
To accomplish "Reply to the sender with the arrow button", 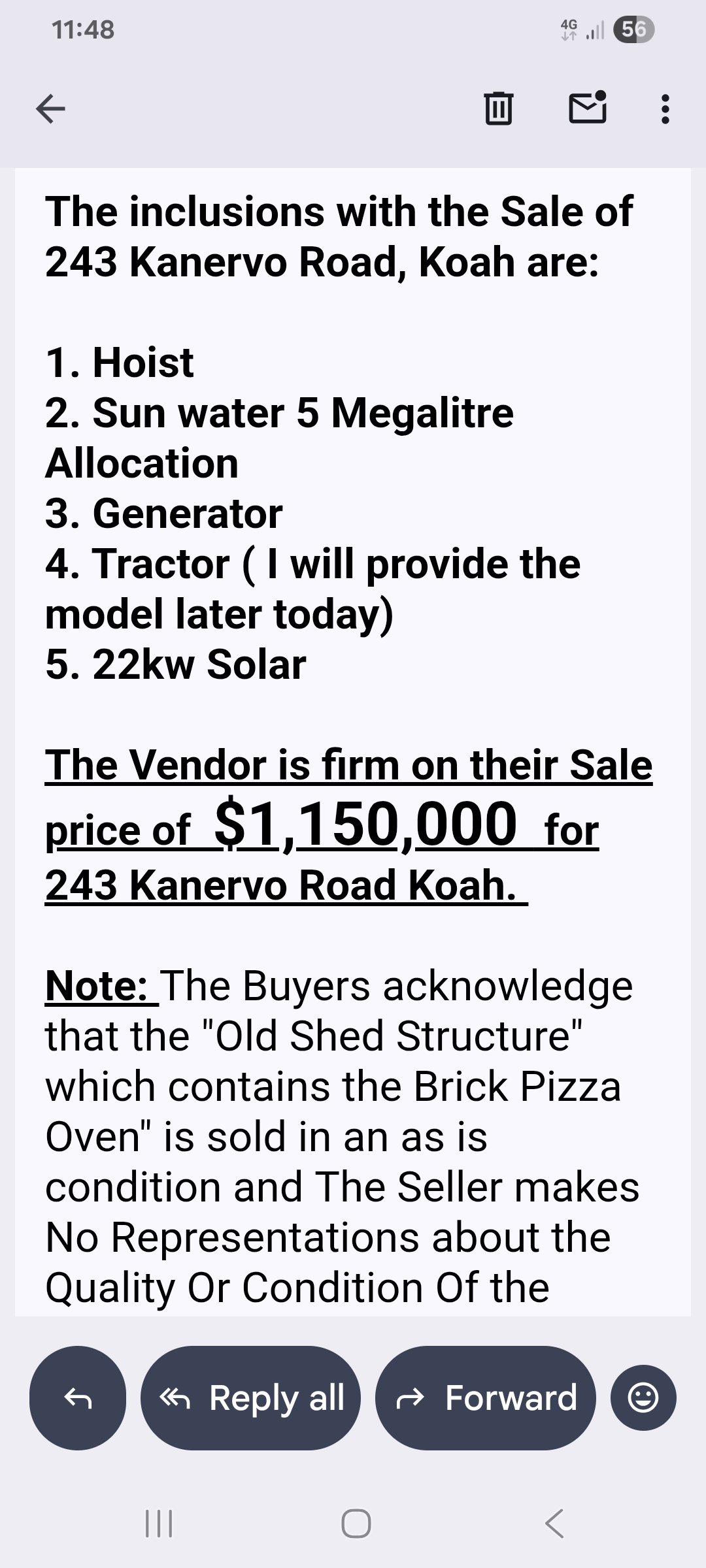I will coord(78,1397).
